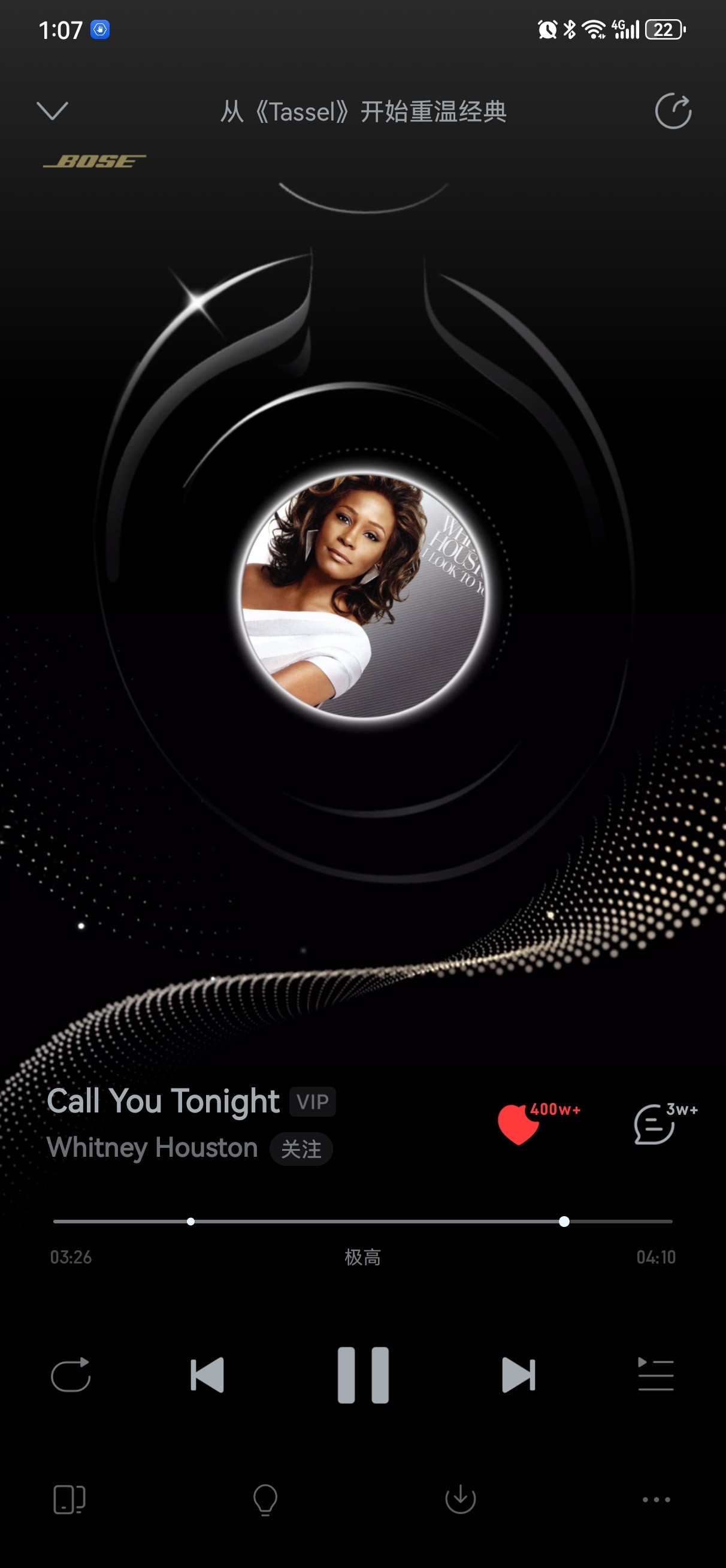The image size is (726, 1568).
Task: Open the Whitney Houston album cover
Action: 364,595
